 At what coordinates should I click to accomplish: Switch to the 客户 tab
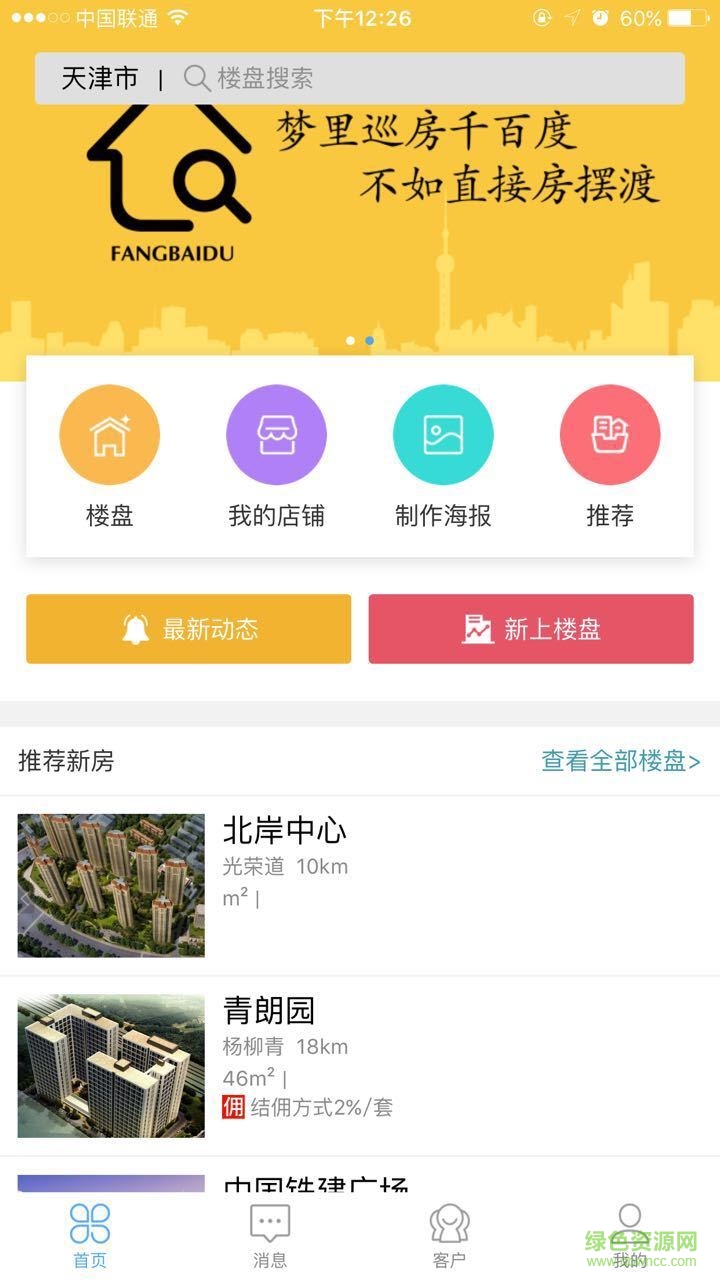click(450, 1234)
